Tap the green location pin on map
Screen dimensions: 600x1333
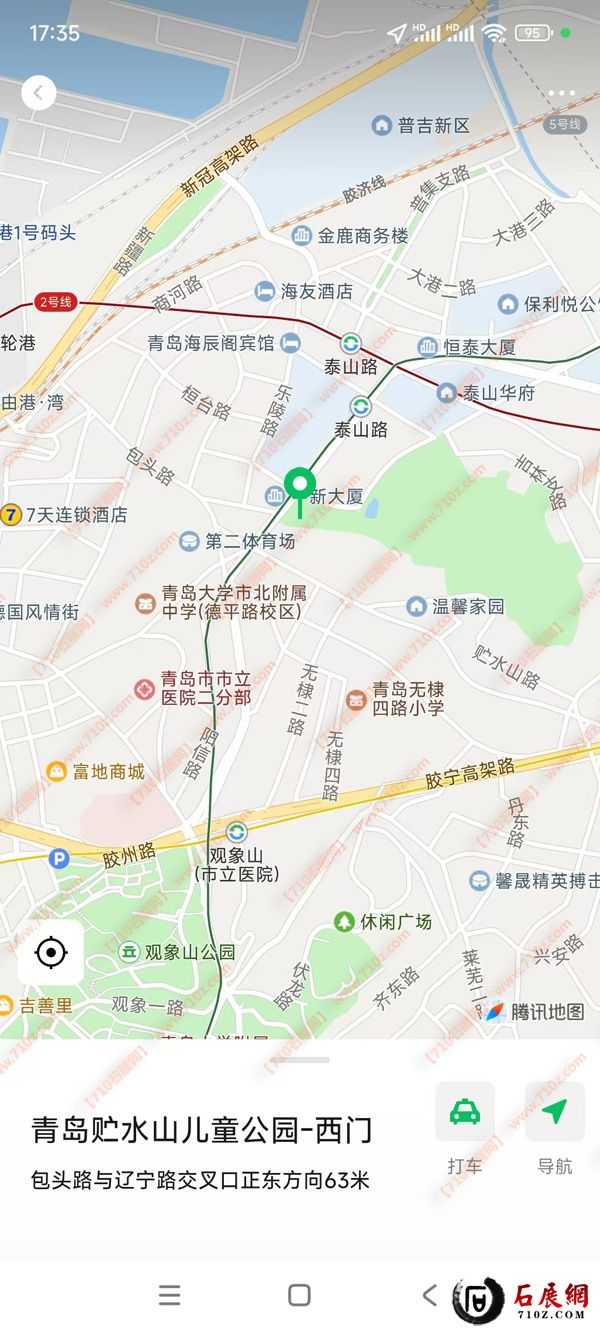click(x=299, y=489)
